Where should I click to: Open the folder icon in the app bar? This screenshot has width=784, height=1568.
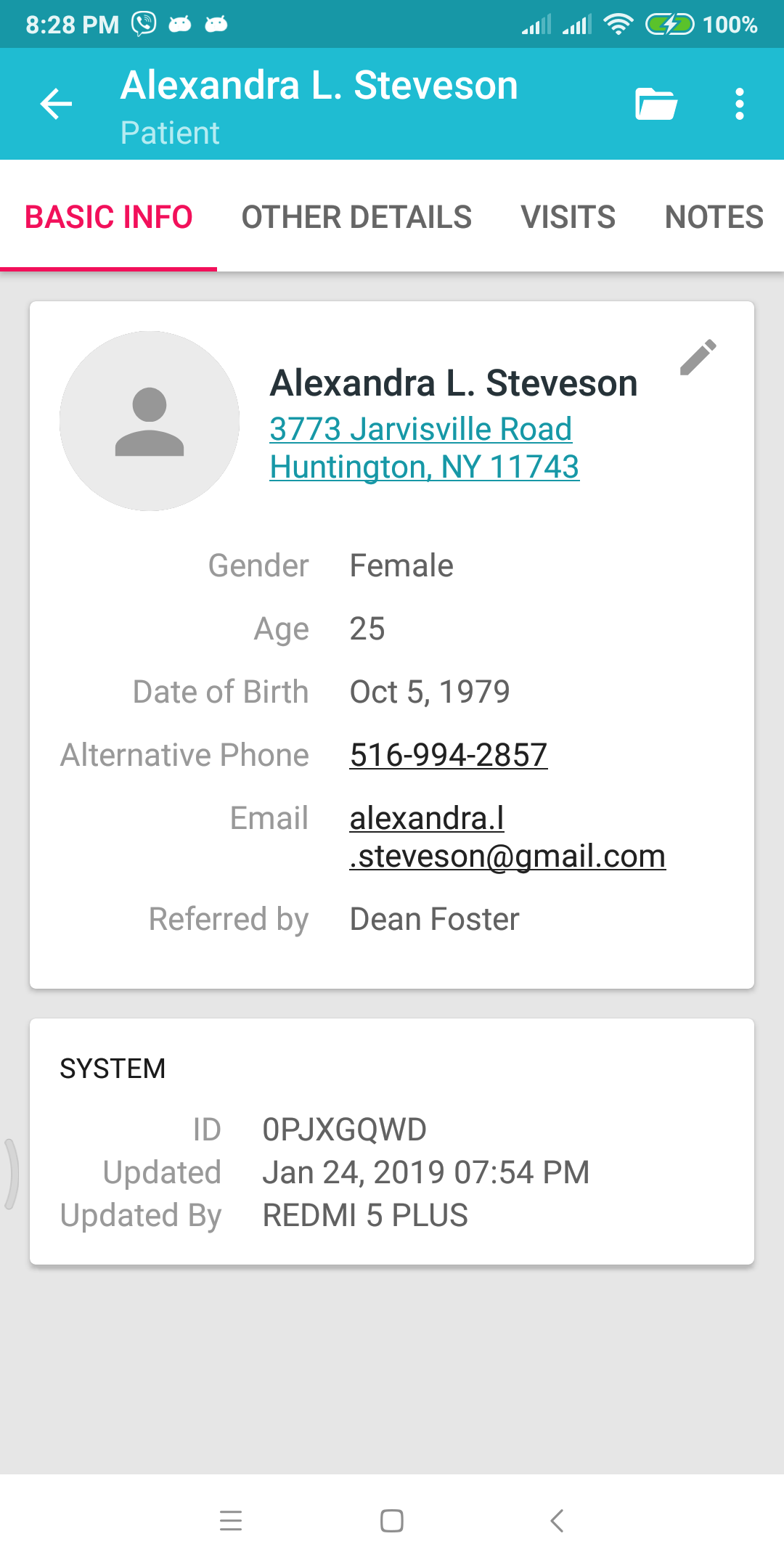pyautogui.click(x=656, y=104)
